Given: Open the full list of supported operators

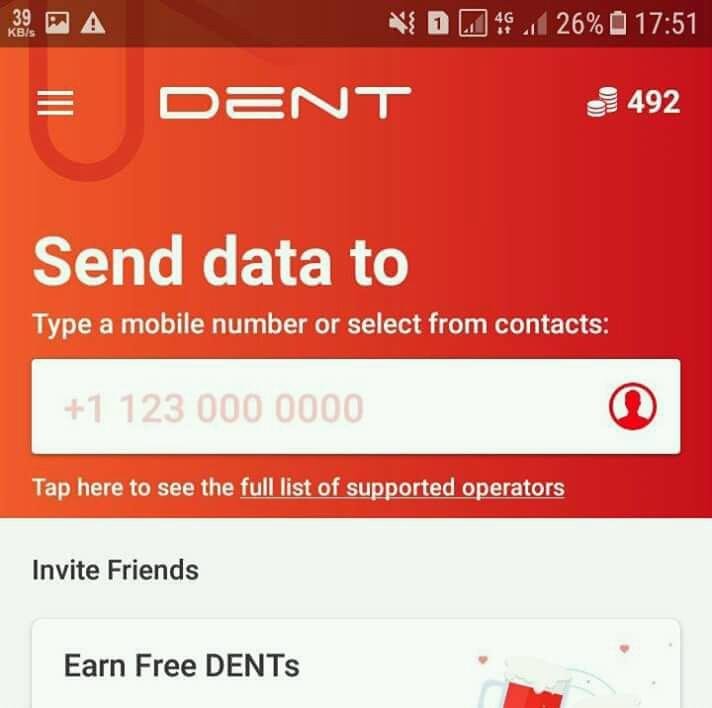Looking at the screenshot, I should coord(401,488).
